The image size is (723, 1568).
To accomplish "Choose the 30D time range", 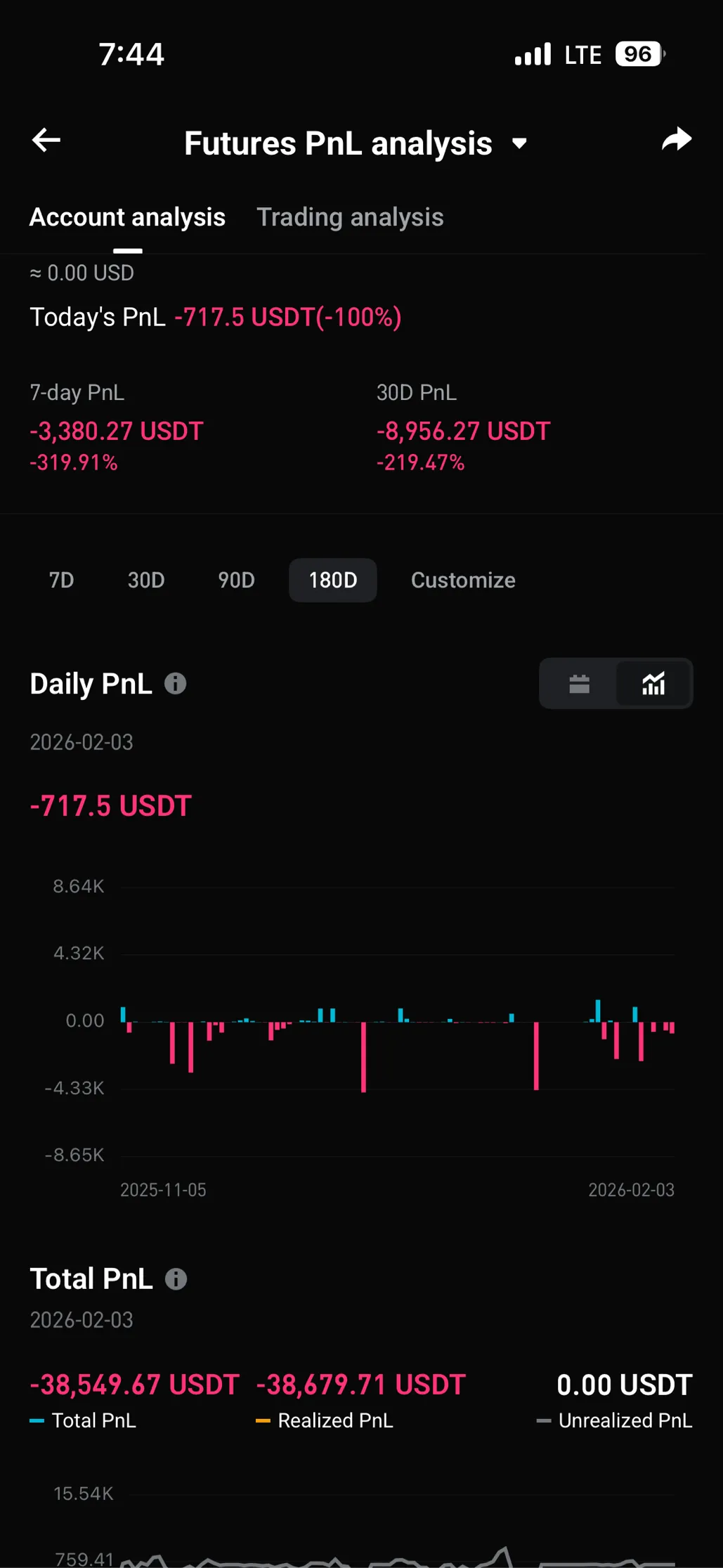I will pyautogui.click(x=146, y=581).
